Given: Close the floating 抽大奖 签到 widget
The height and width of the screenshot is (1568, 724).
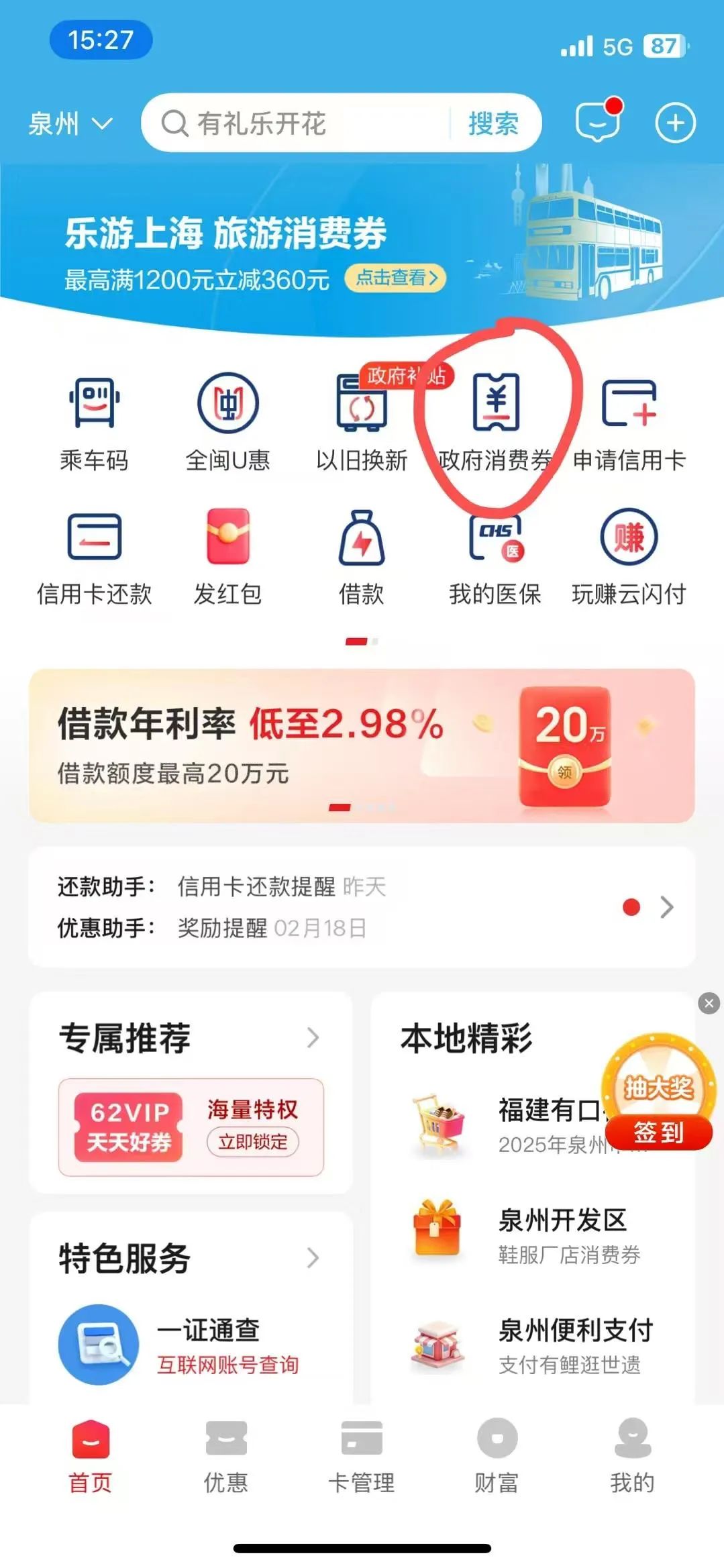Looking at the screenshot, I should (x=709, y=1003).
